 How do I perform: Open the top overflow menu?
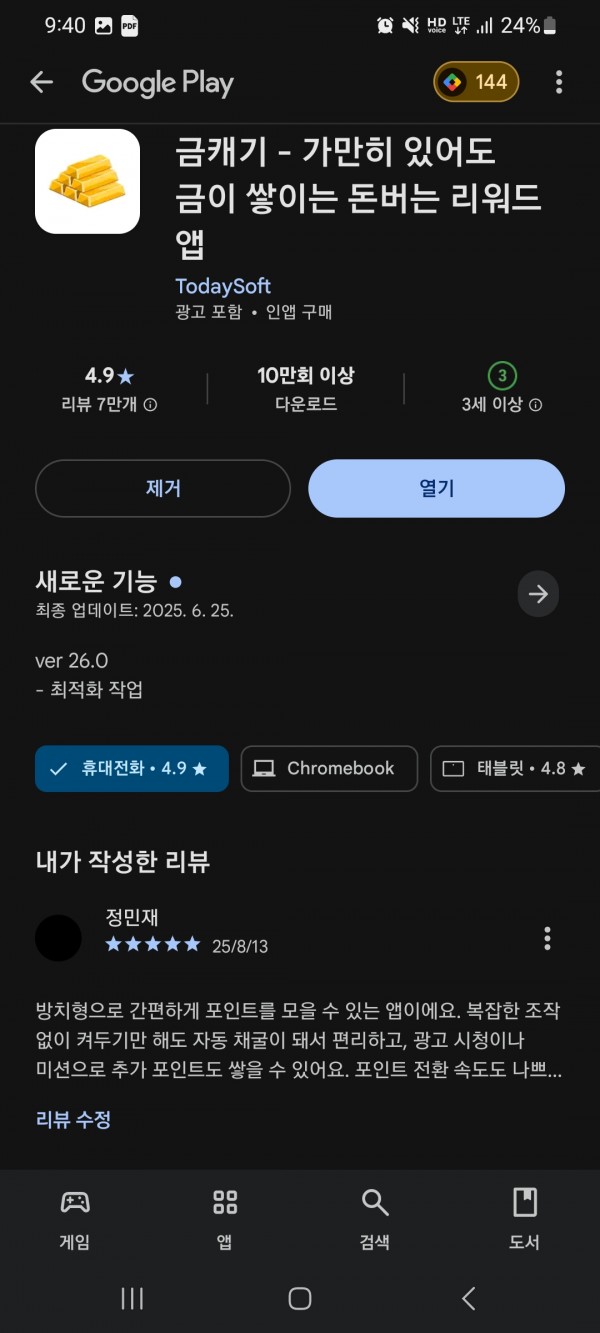(x=558, y=82)
